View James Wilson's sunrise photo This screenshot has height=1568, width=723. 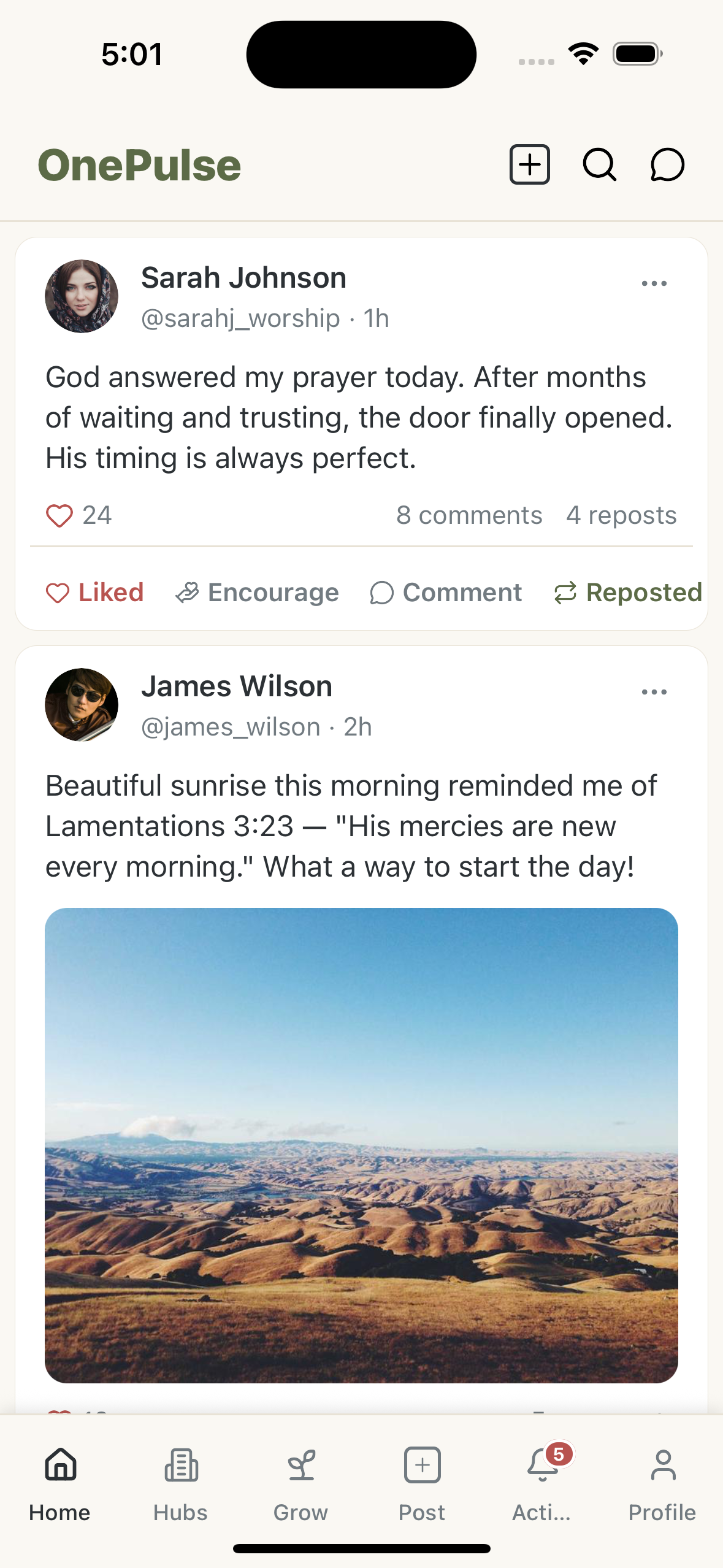(x=361, y=1147)
